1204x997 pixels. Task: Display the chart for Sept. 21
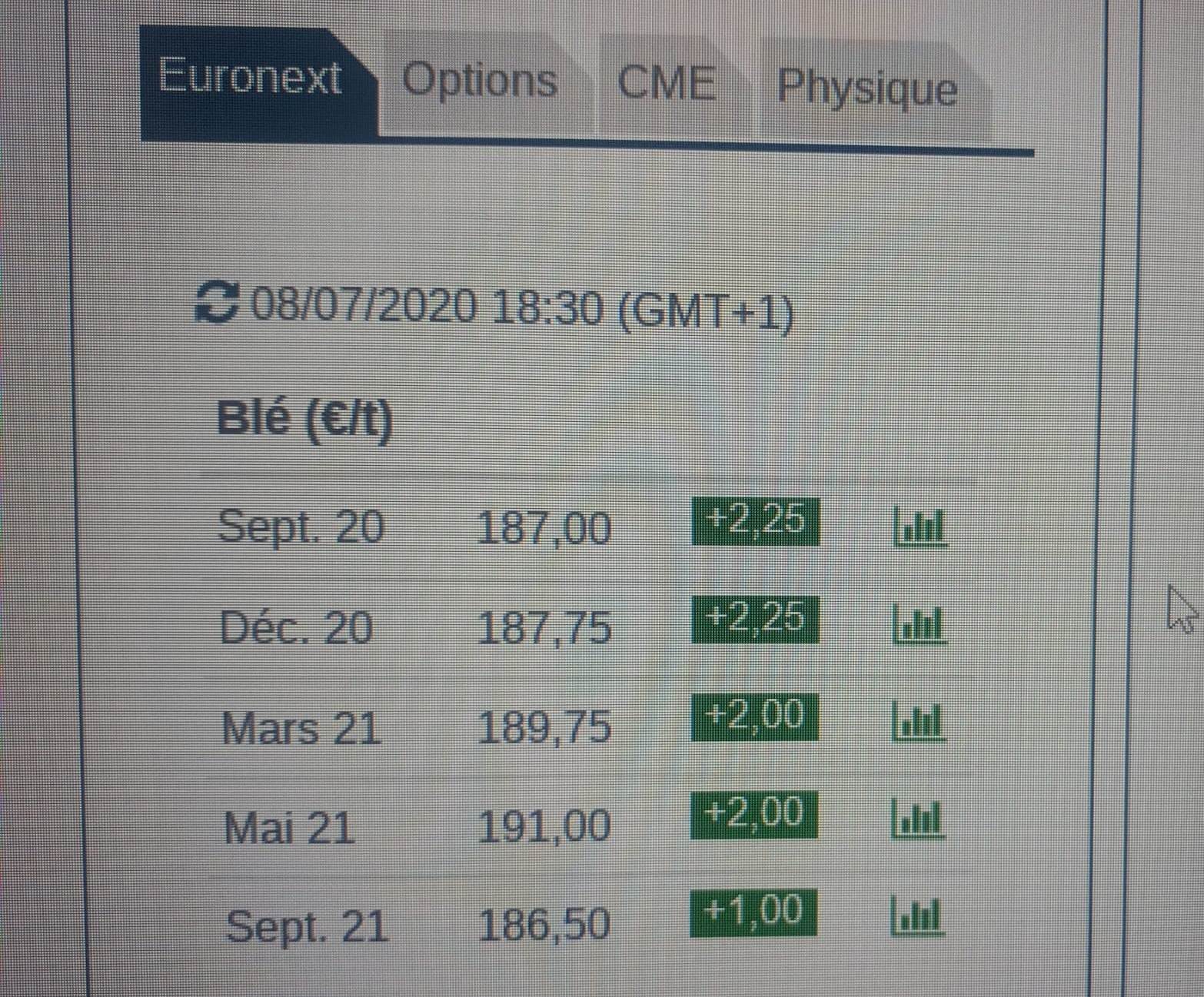(x=916, y=916)
